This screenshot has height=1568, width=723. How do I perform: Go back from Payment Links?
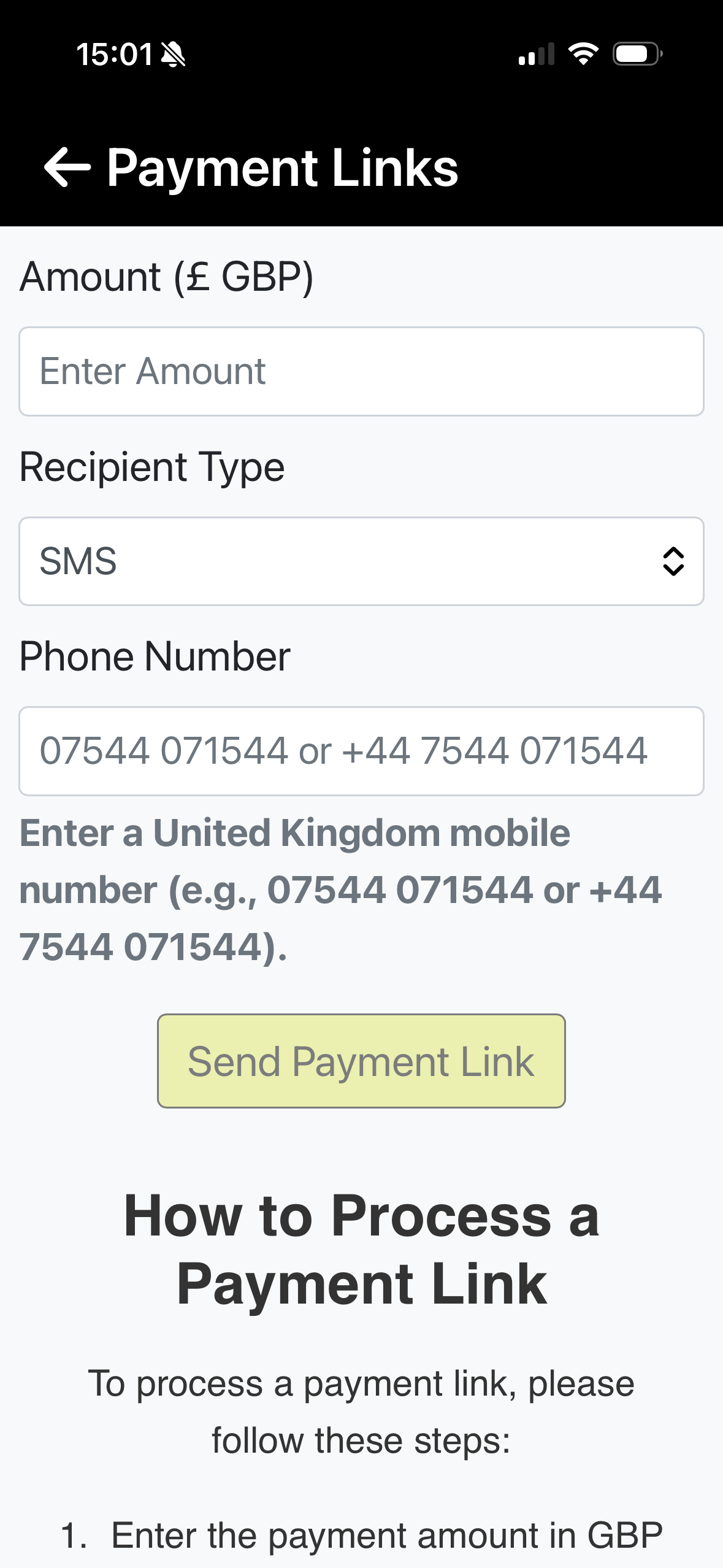(x=67, y=167)
